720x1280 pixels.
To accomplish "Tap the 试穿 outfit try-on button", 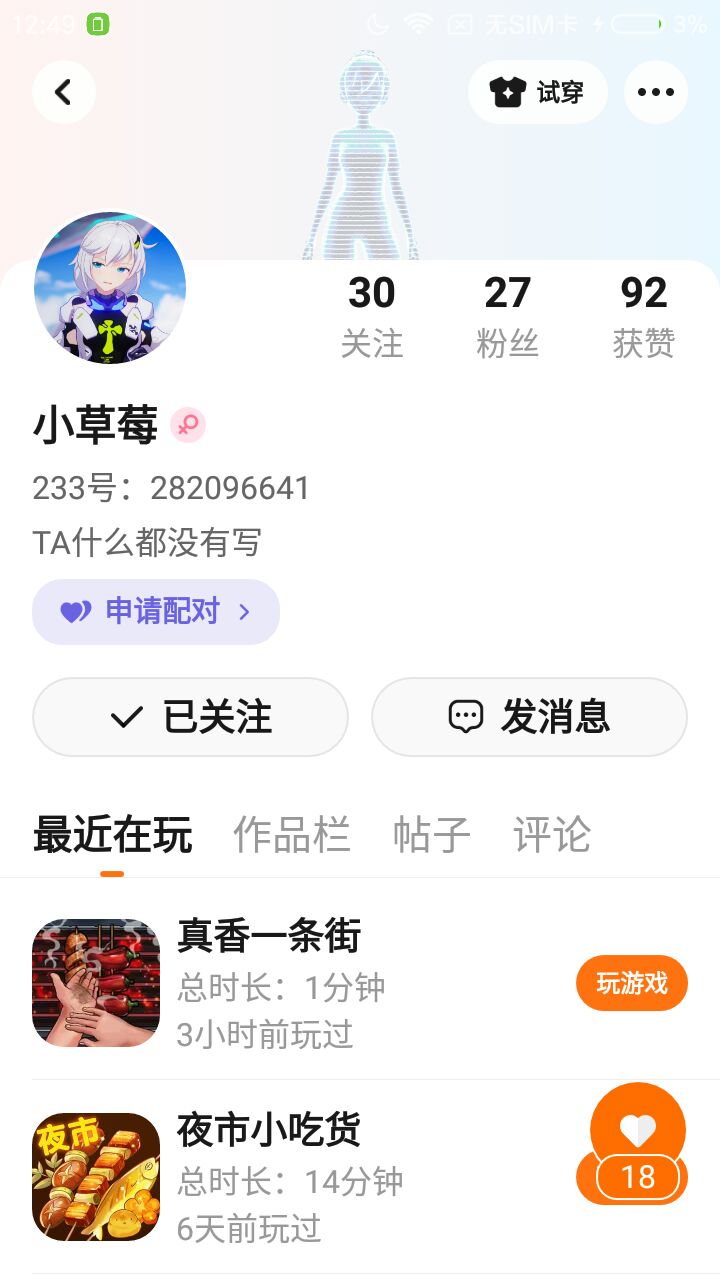I will (x=538, y=92).
